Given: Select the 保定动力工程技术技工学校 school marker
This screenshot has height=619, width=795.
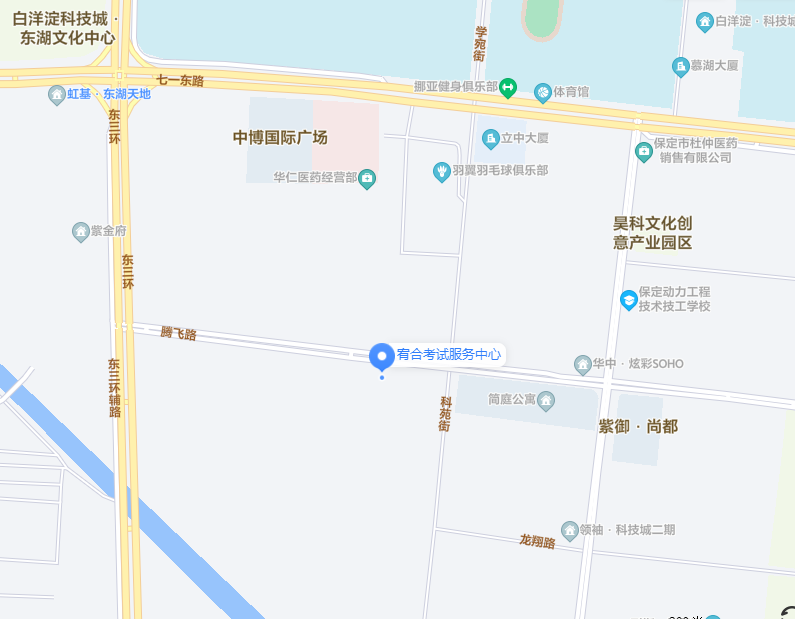Looking at the screenshot, I should coord(628,299).
